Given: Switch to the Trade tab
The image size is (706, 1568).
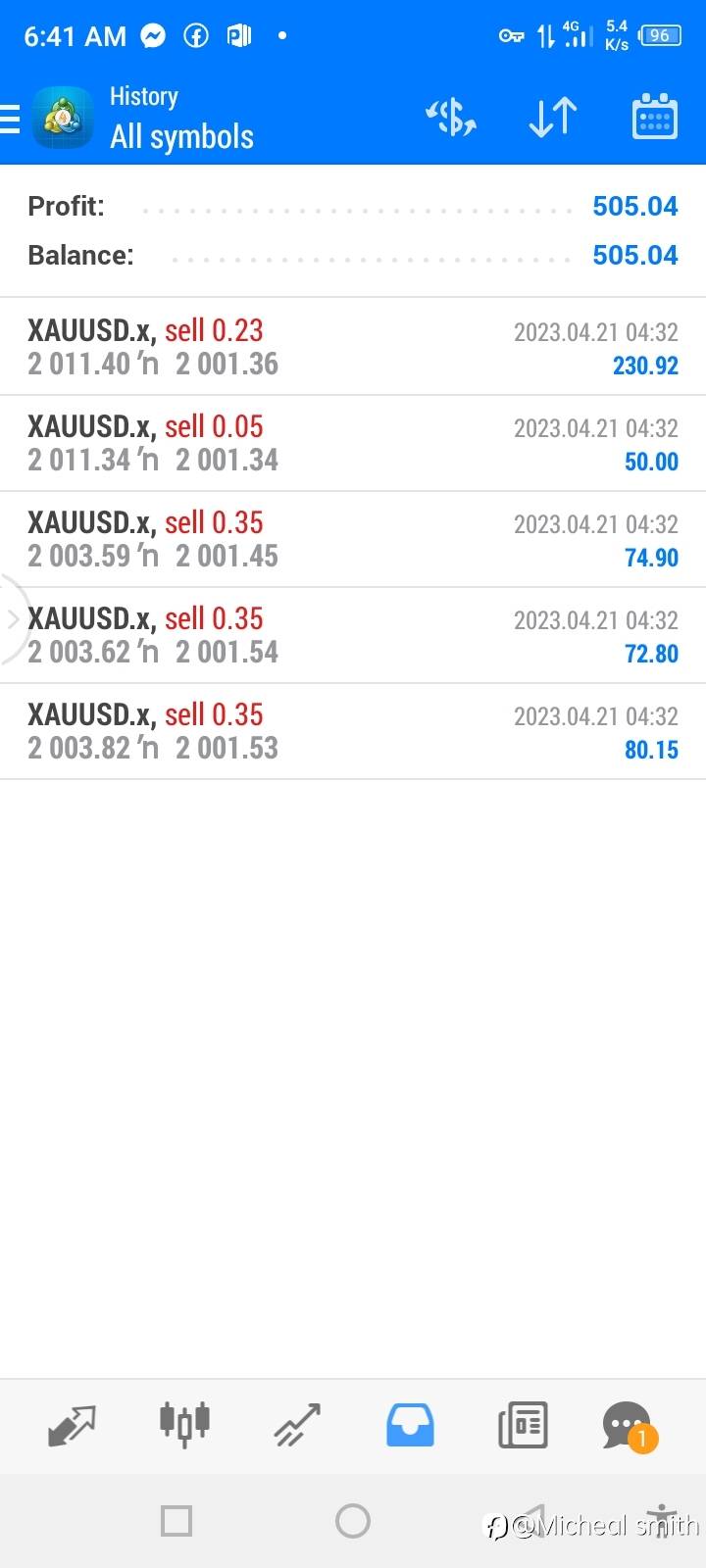Looking at the screenshot, I should [x=297, y=1425].
